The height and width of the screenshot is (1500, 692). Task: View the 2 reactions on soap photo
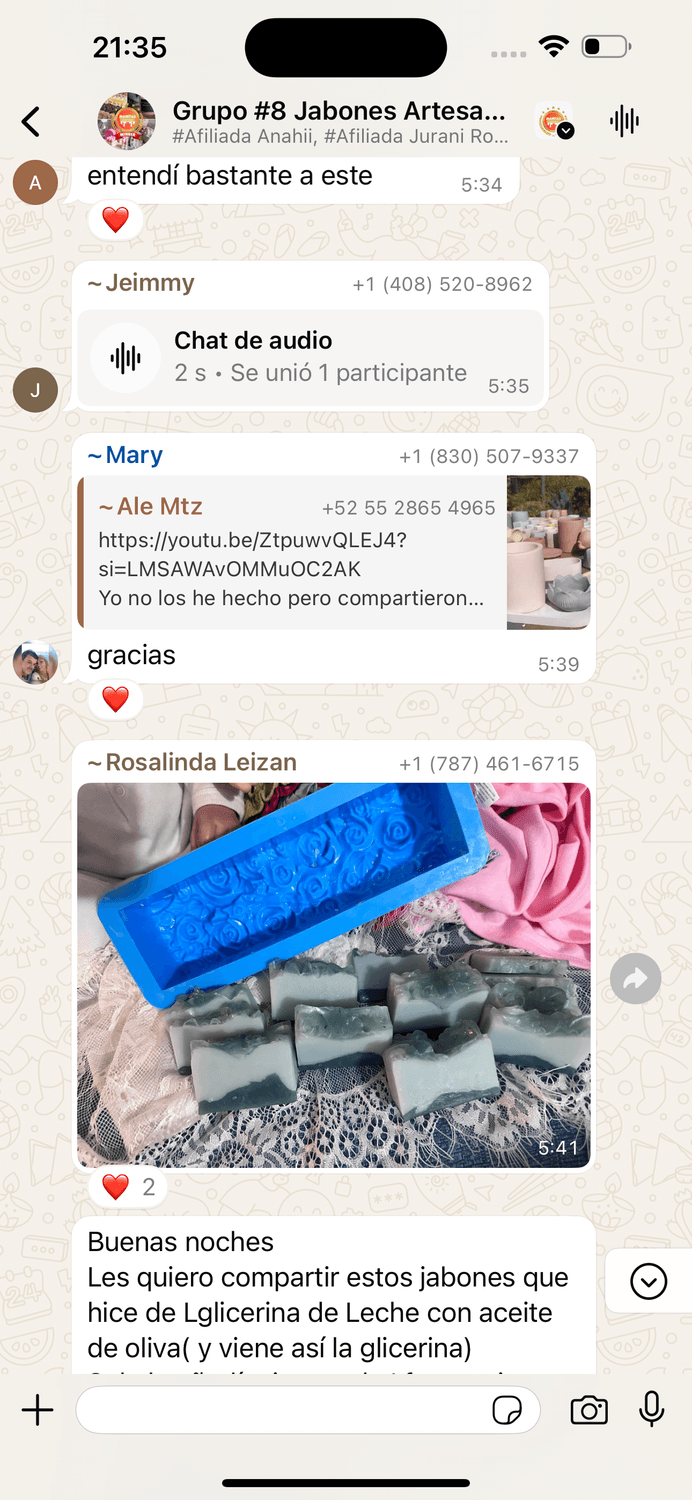(128, 1187)
